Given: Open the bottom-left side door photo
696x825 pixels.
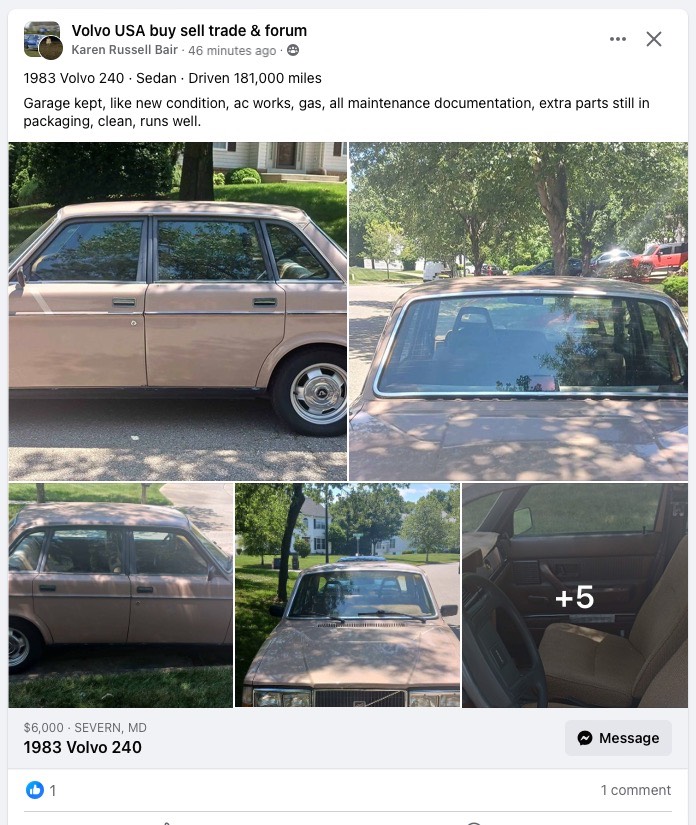Looking at the screenshot, I should pyautogui.click(x=120, y=595).
